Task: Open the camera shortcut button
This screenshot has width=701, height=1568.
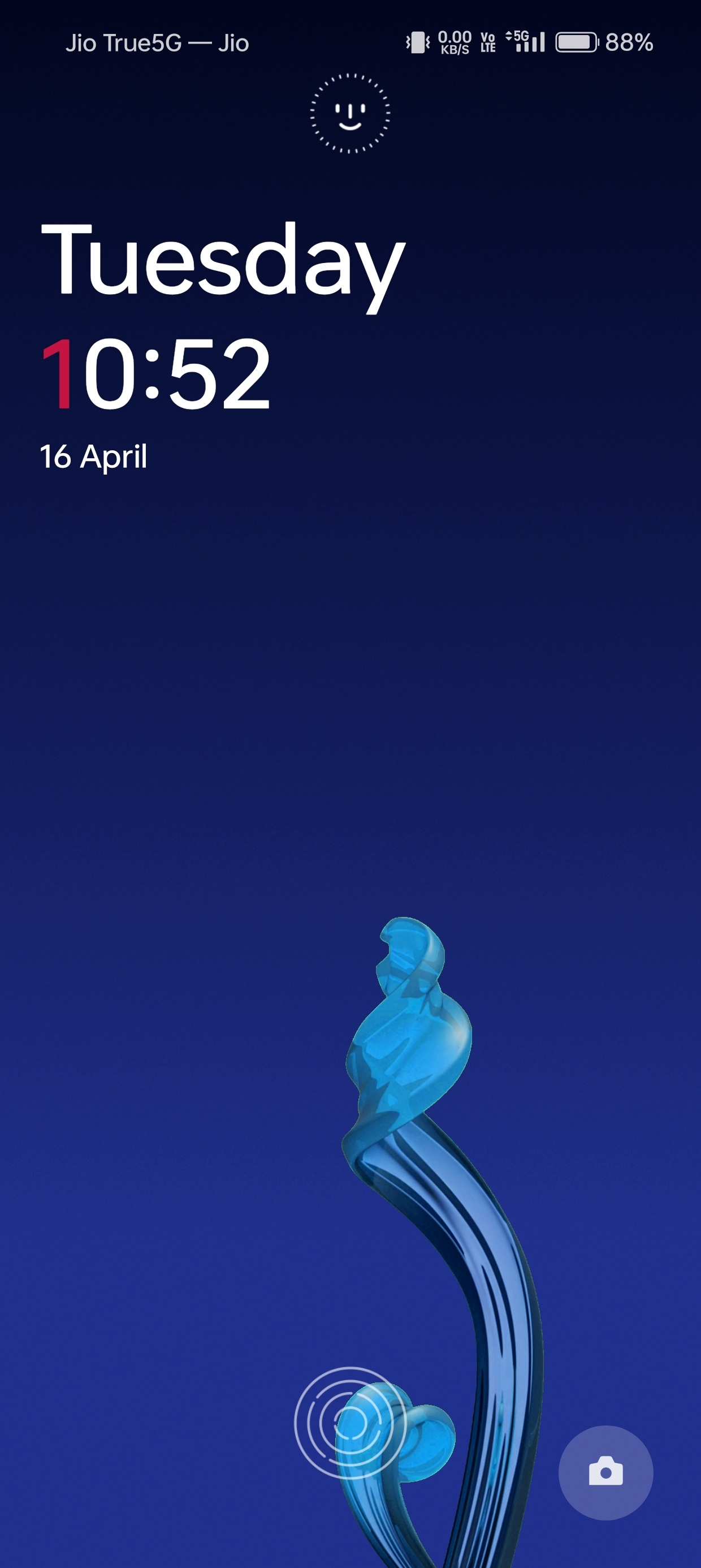Action: coord(605,1472)
